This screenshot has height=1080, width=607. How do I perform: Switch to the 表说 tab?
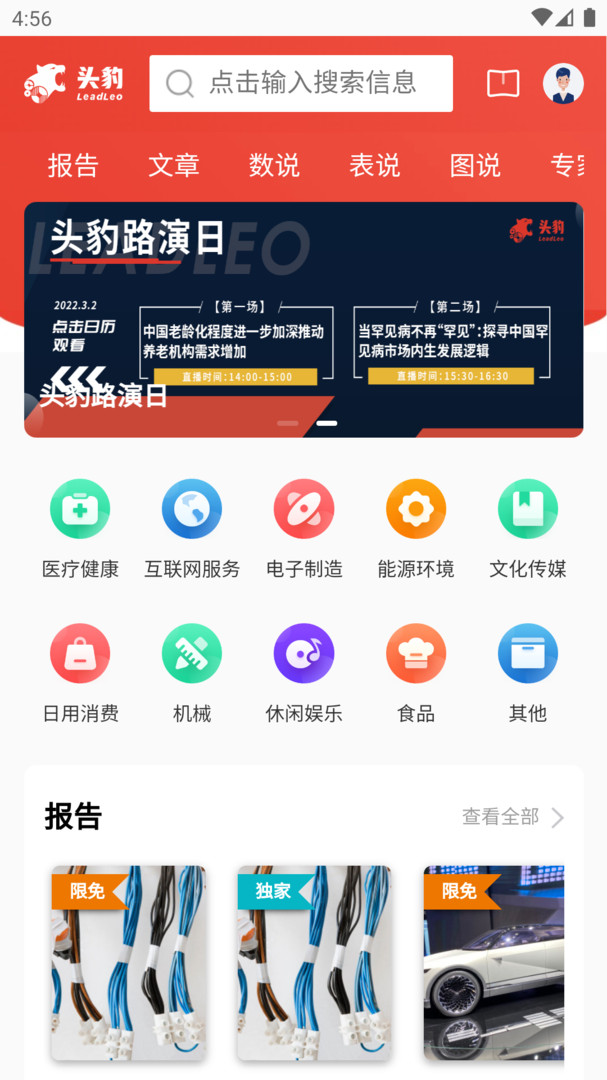coord(375,165)
